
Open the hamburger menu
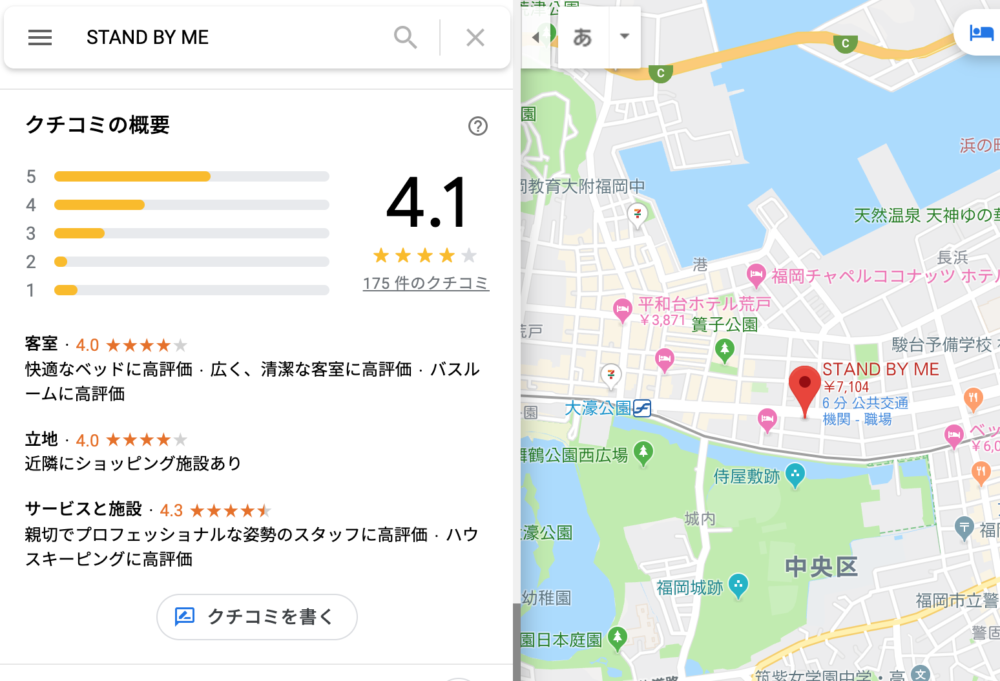click(40, 38)
